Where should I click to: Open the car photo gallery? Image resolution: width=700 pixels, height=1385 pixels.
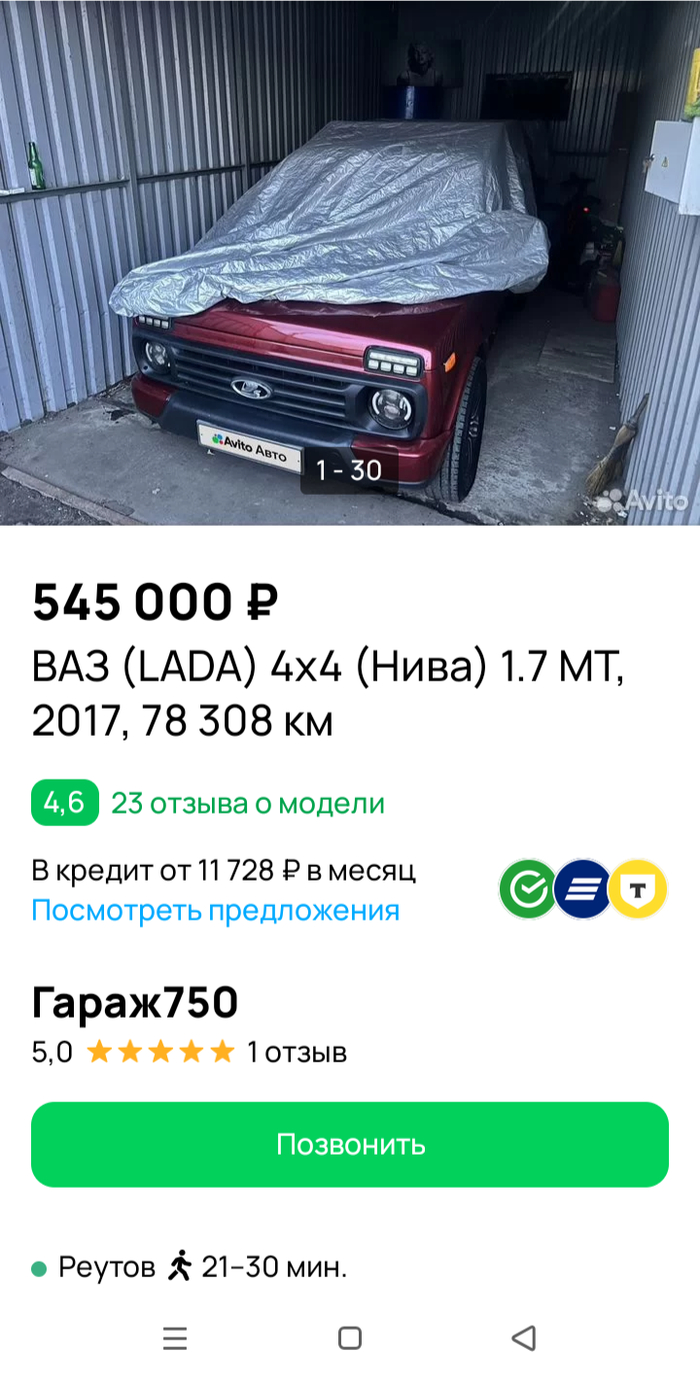pos(350,260)
